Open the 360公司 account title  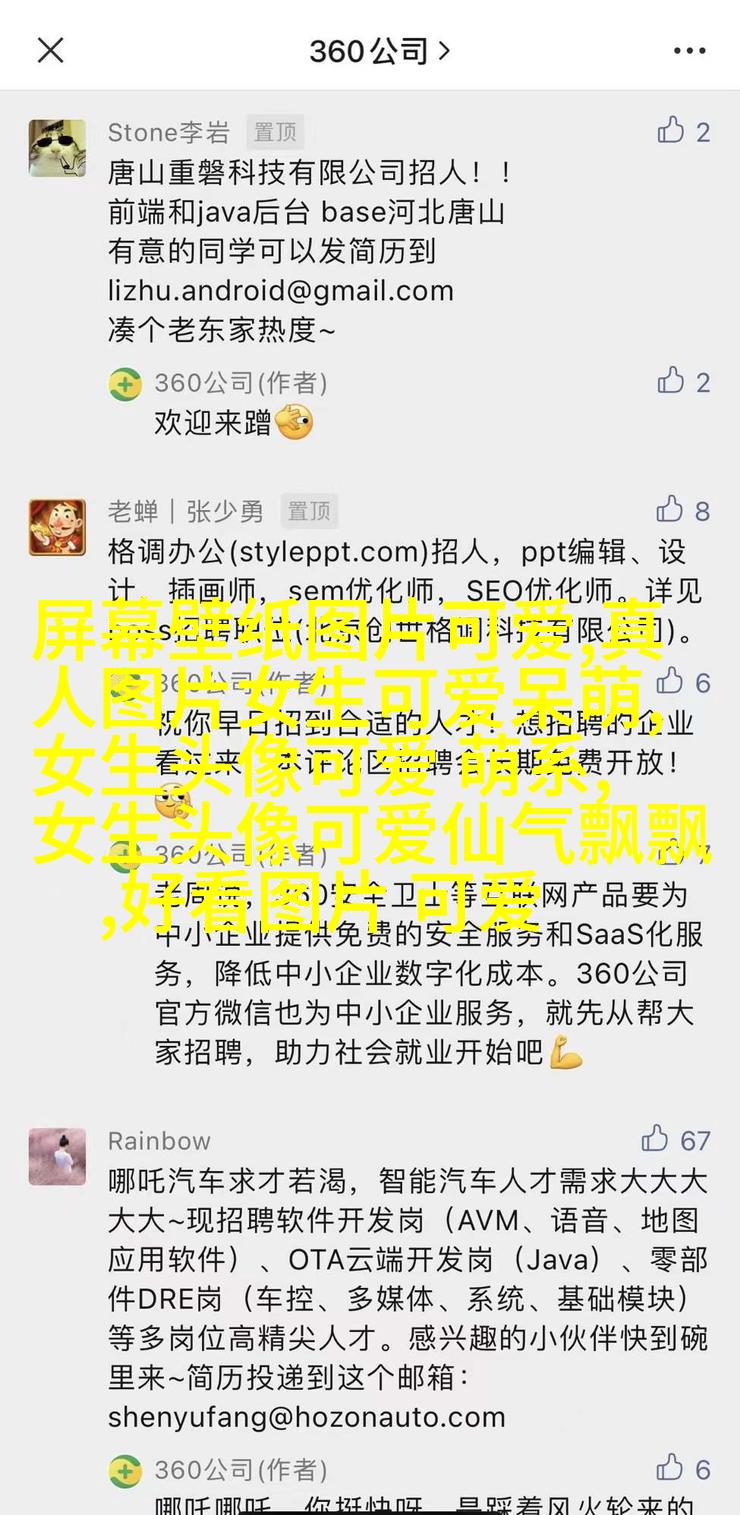click(380, 50)
